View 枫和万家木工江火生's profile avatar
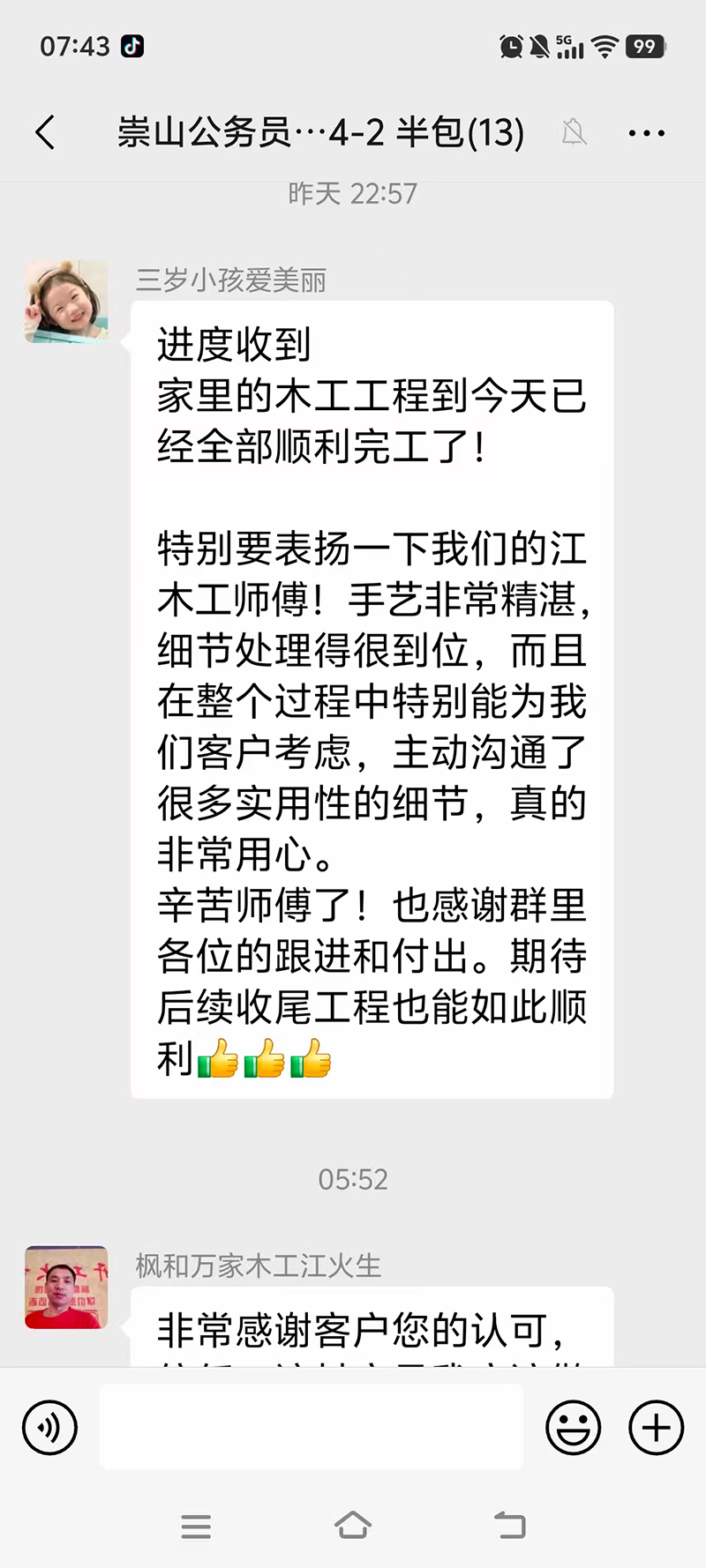Screen dimensions: 706x1568 coord(66,1287)
